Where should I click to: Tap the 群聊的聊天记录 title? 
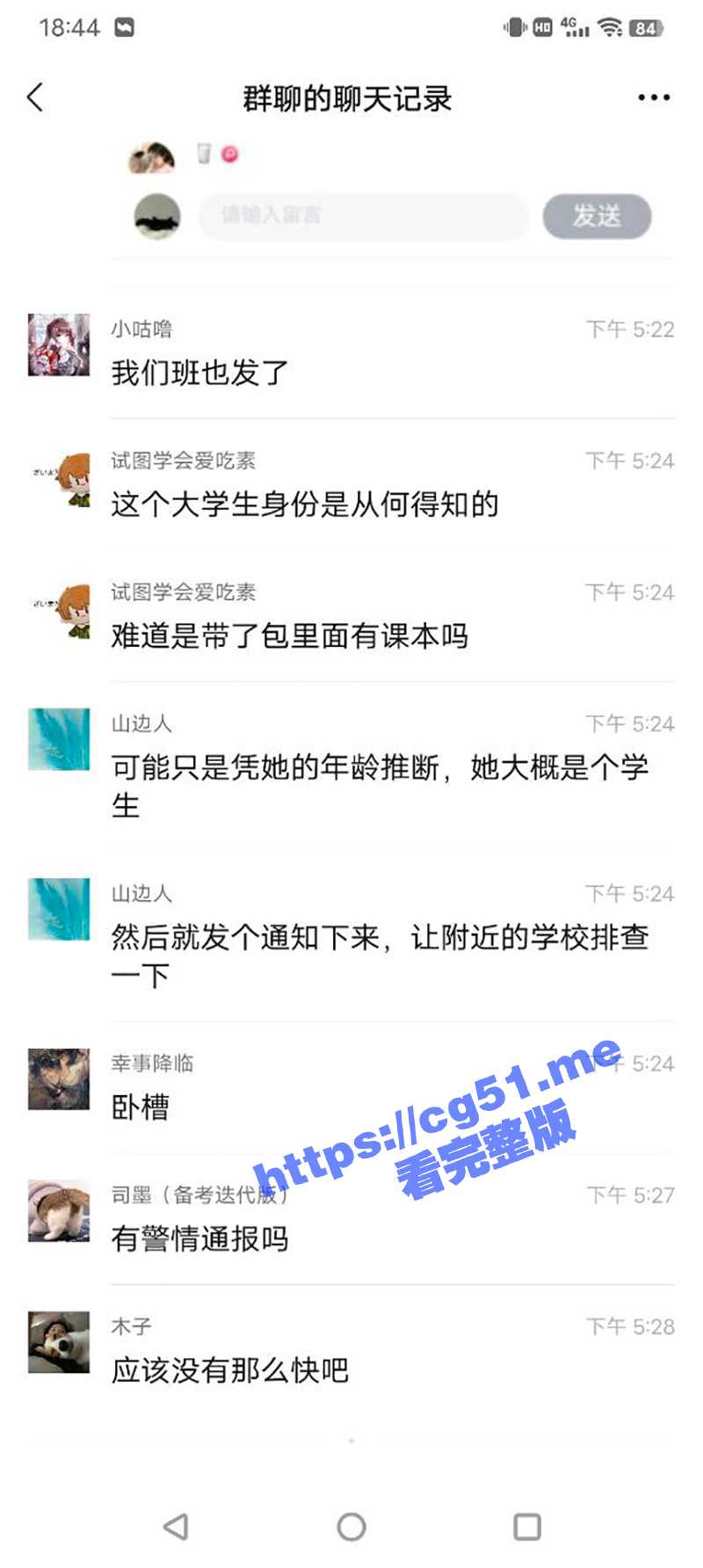click(347, 98)
